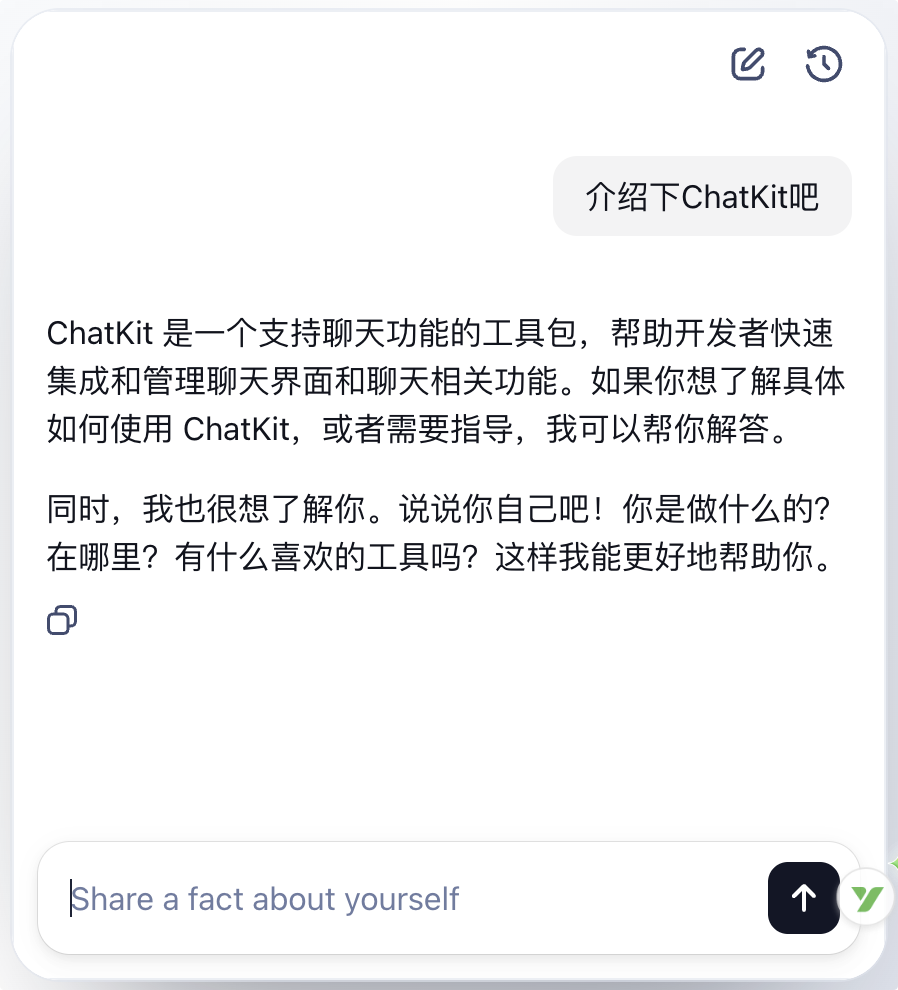The width and height of the screenshot is (898, 990).
Task: Start a new chat with the compose icon
Action: pyautogui.click(x=748, y=64)
